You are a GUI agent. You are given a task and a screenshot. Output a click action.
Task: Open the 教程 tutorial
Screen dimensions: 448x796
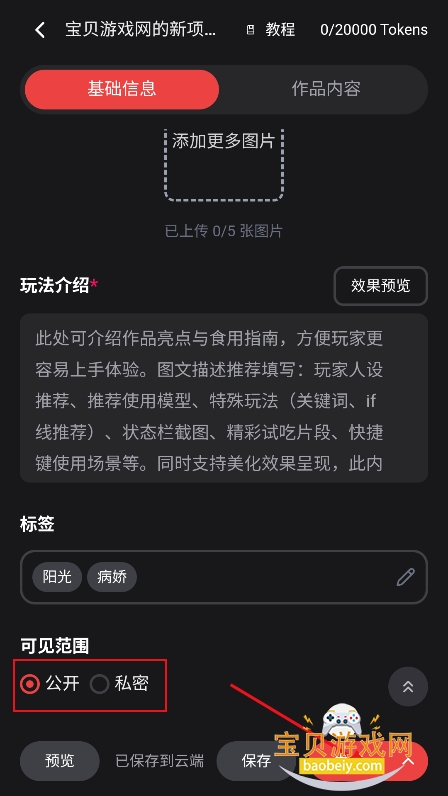point(270,29)
